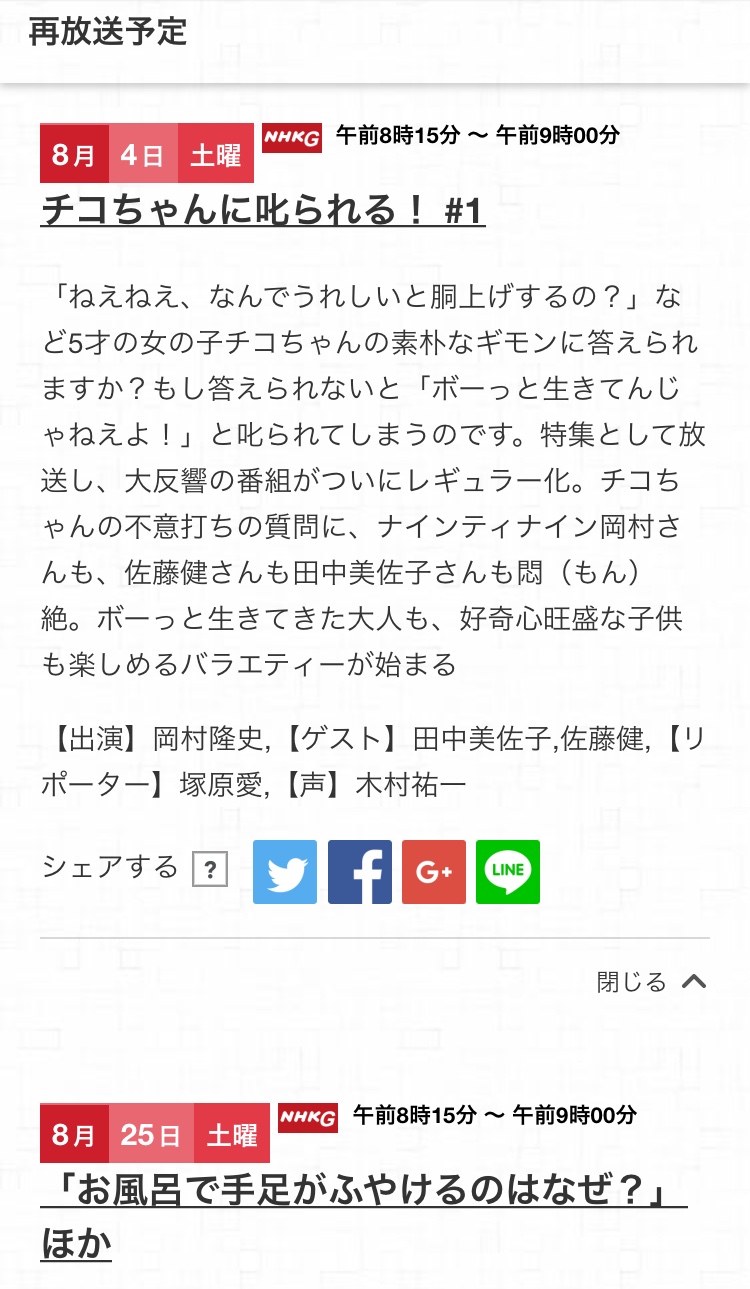Viewport: 750px width, 1289px height.
Task: Share the program via LINE
Action: 507,872
